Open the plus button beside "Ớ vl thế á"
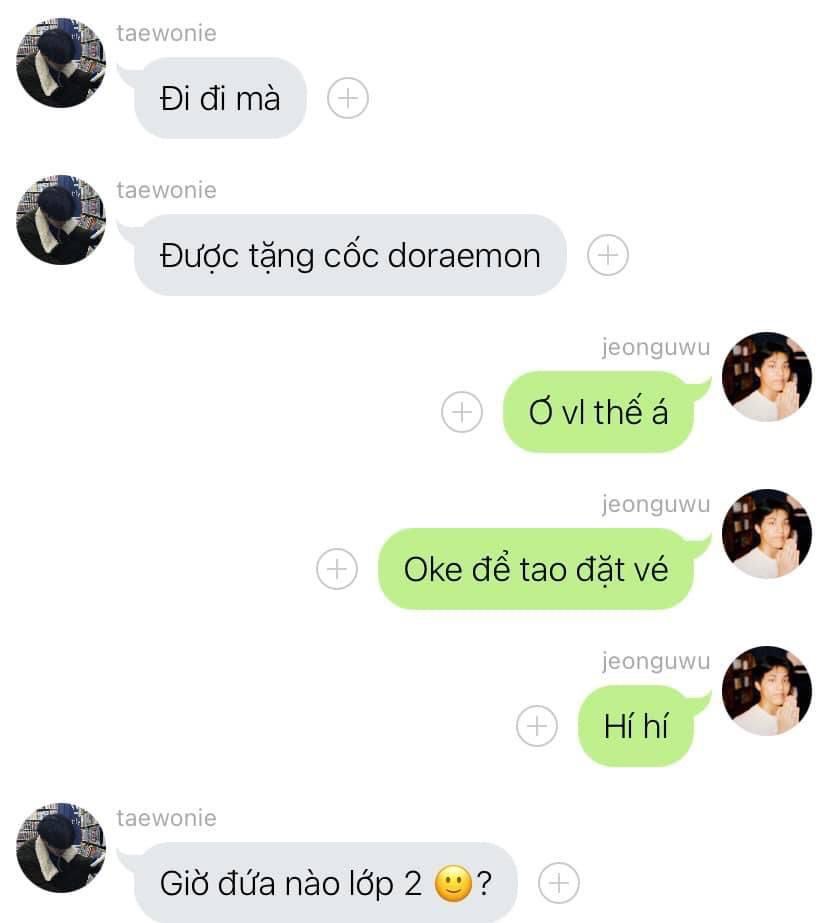Image resolution: width=828 pixels, height=923 pixels. (462, 411)
